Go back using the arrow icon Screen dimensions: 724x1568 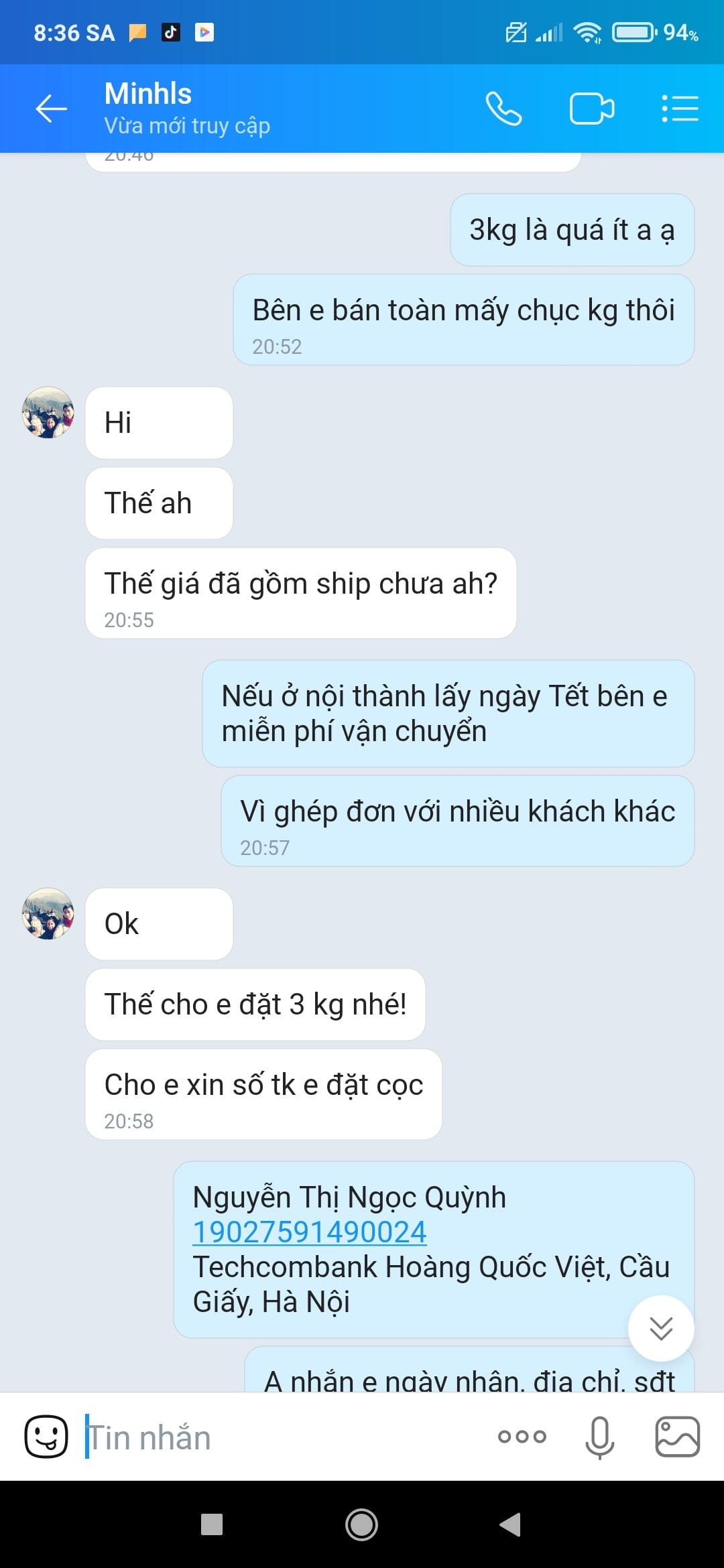50,109
